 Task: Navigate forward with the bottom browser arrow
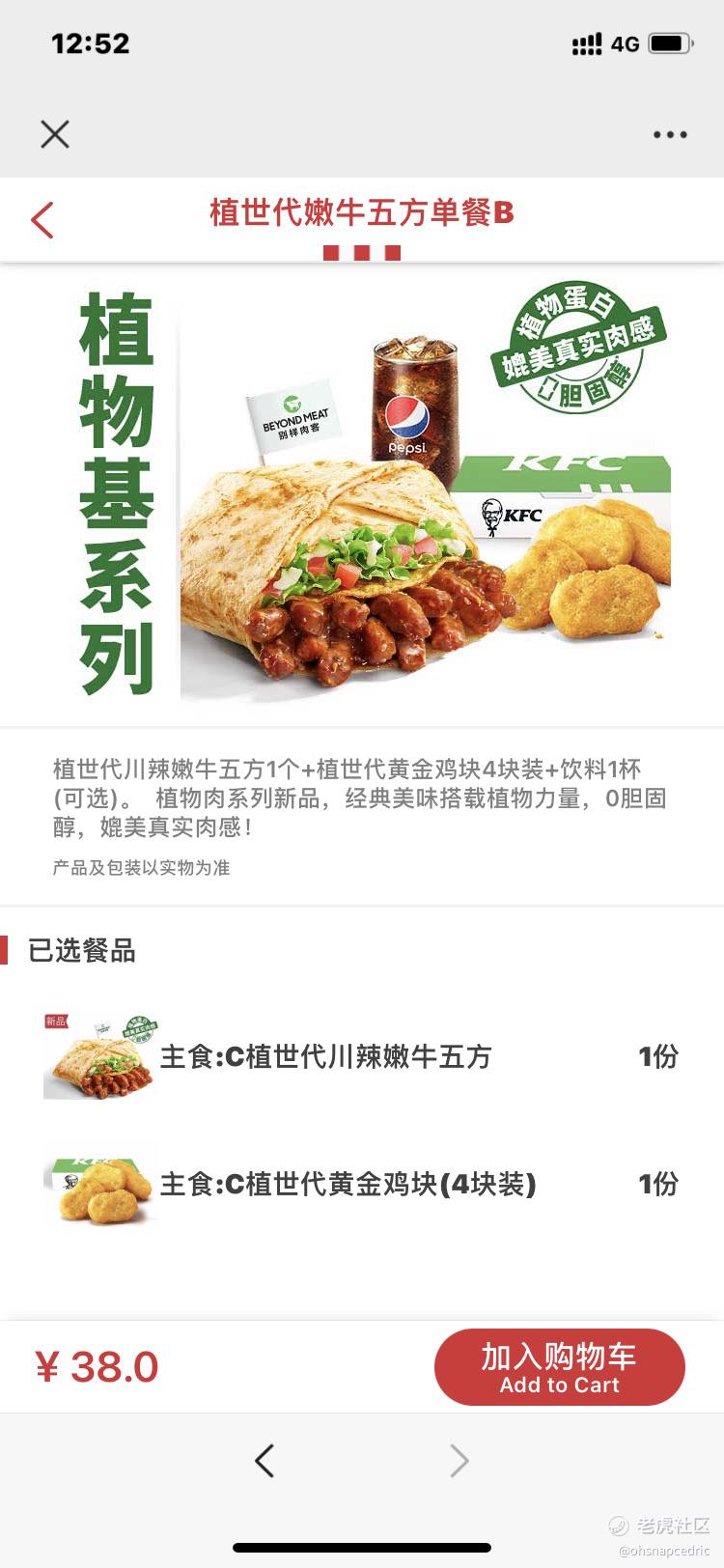click(459, 1461)
